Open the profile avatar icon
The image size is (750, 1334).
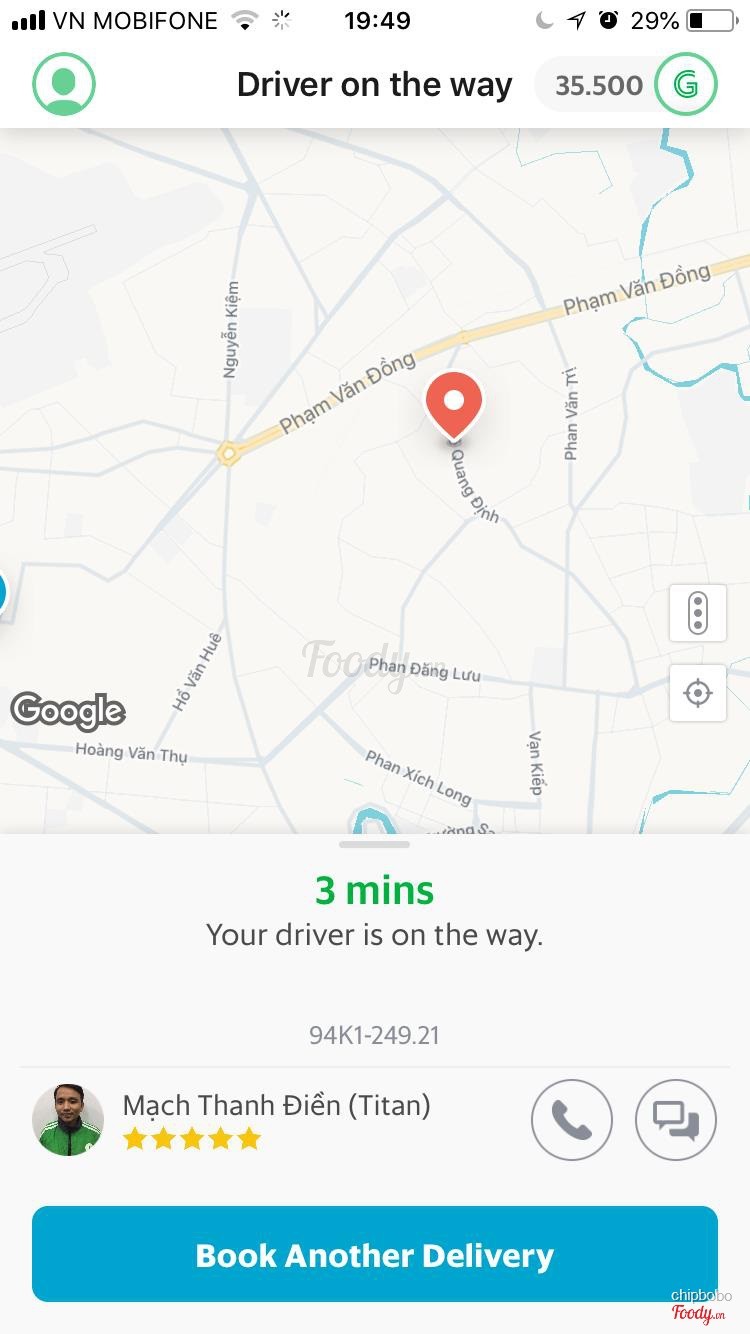(64, 84)
